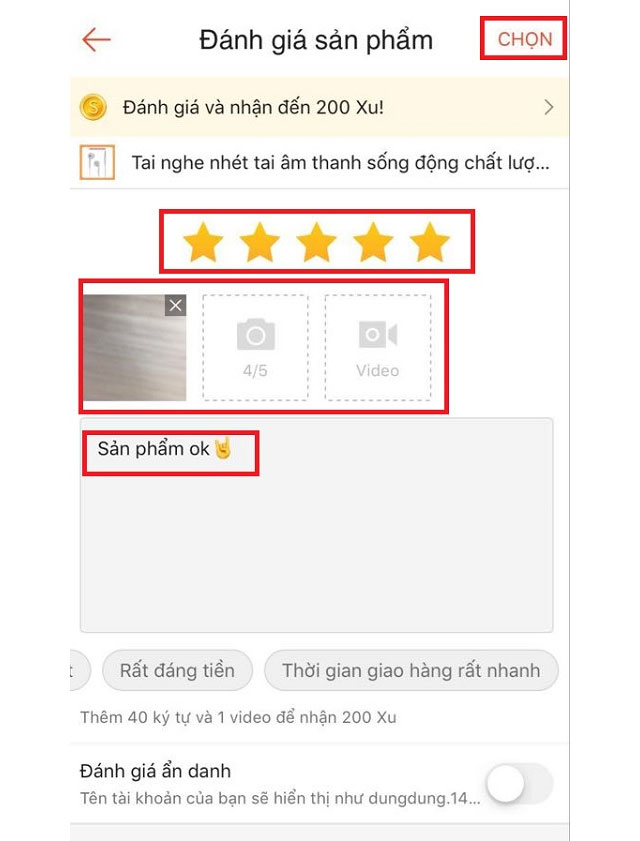640x841 pixels.
Task: Add another photo with camera tile
Action: [255, 347]
